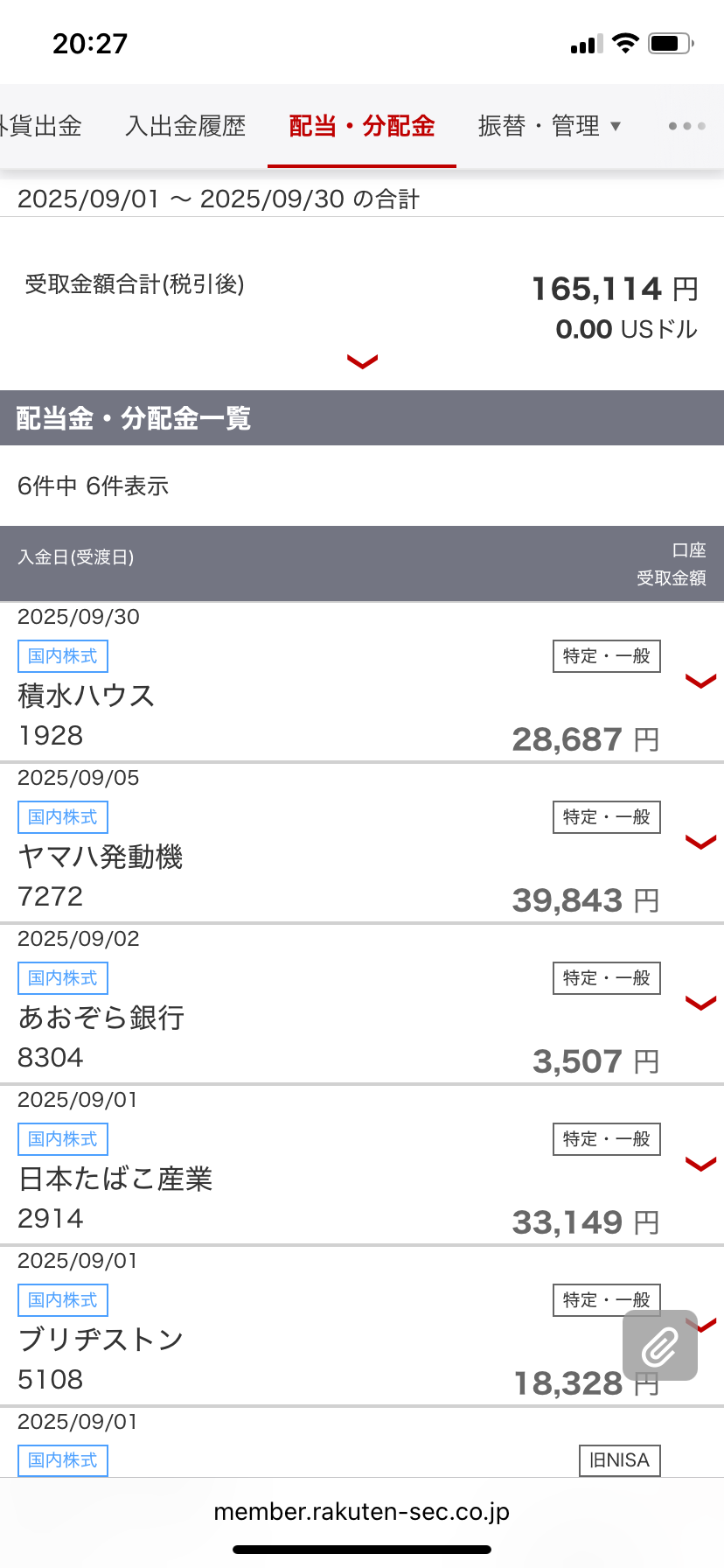Open the three-dot more tabs menu
This screenshot has height=1568, width=724.
pyautogui.click(x=686, y=126)
